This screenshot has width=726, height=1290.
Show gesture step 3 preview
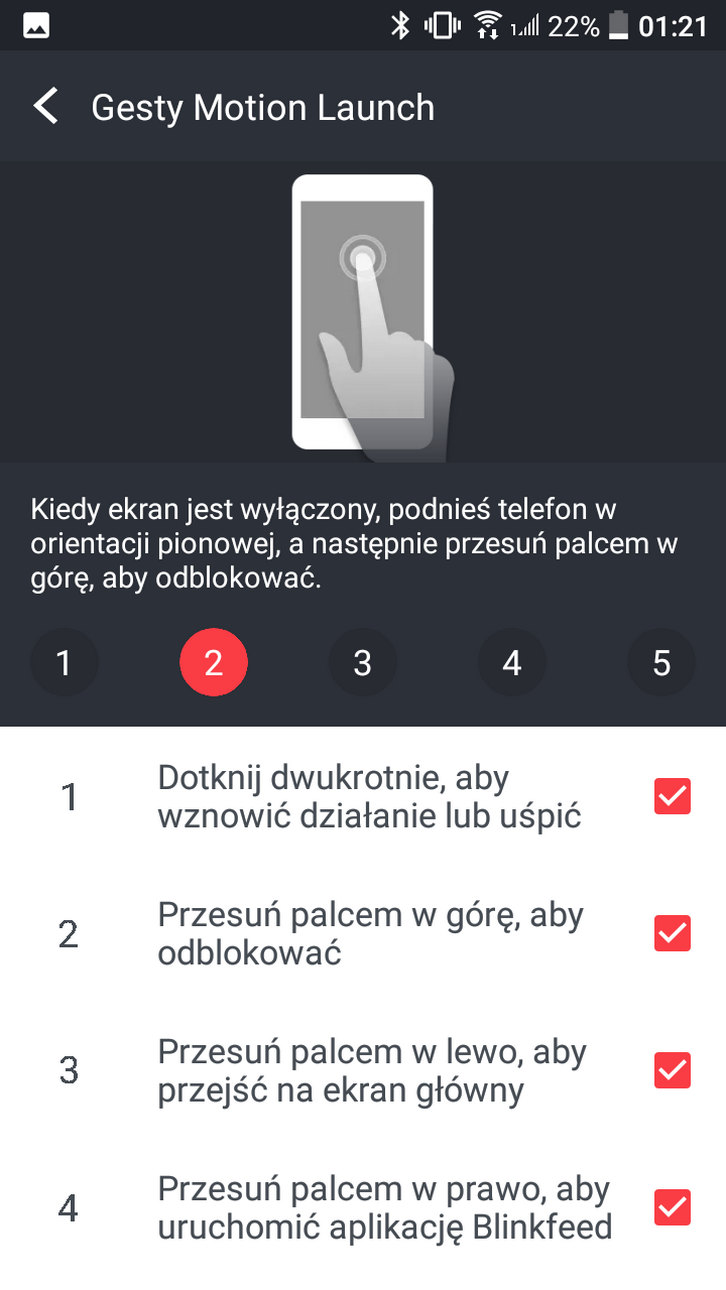(363, 663)
